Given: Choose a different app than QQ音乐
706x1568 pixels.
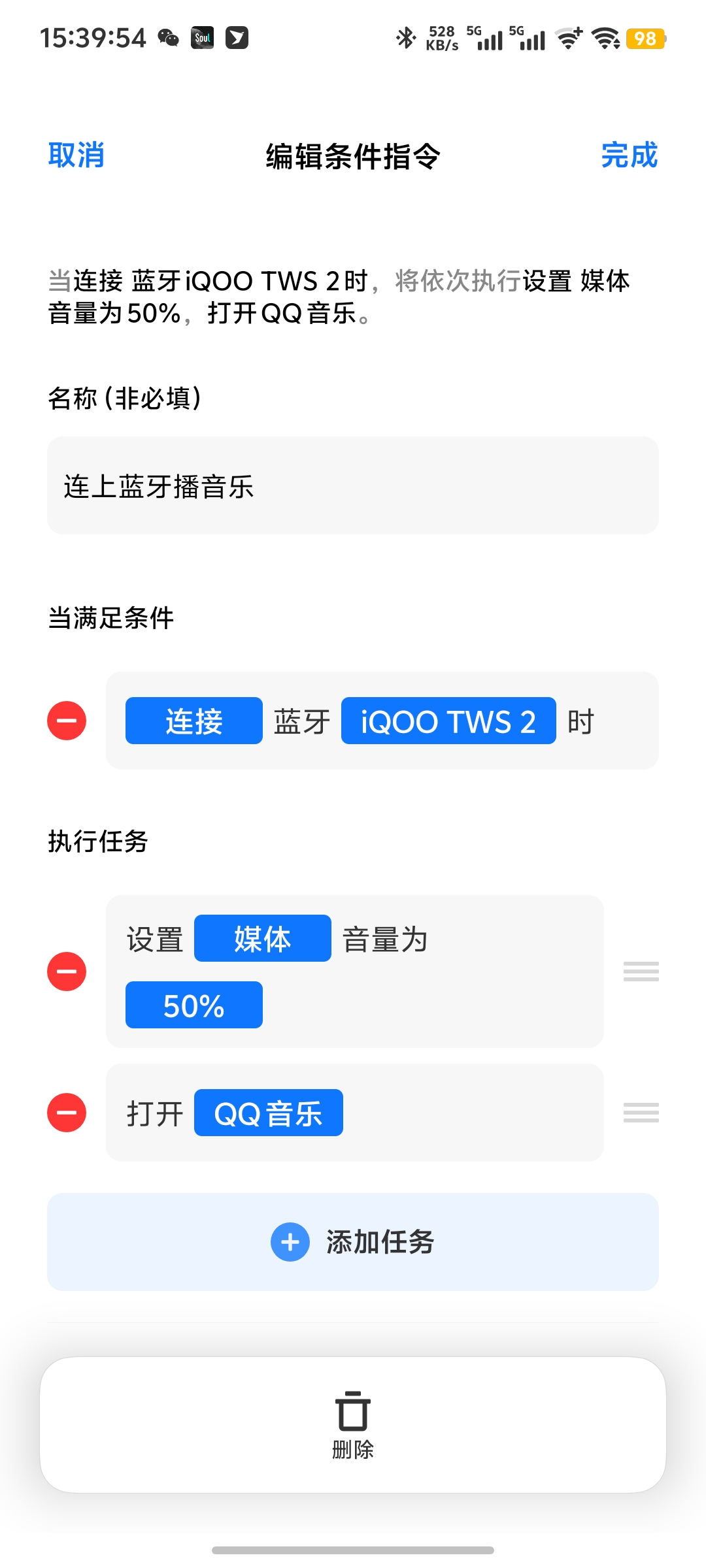Looking at the screenshot, I should 269,1113.
